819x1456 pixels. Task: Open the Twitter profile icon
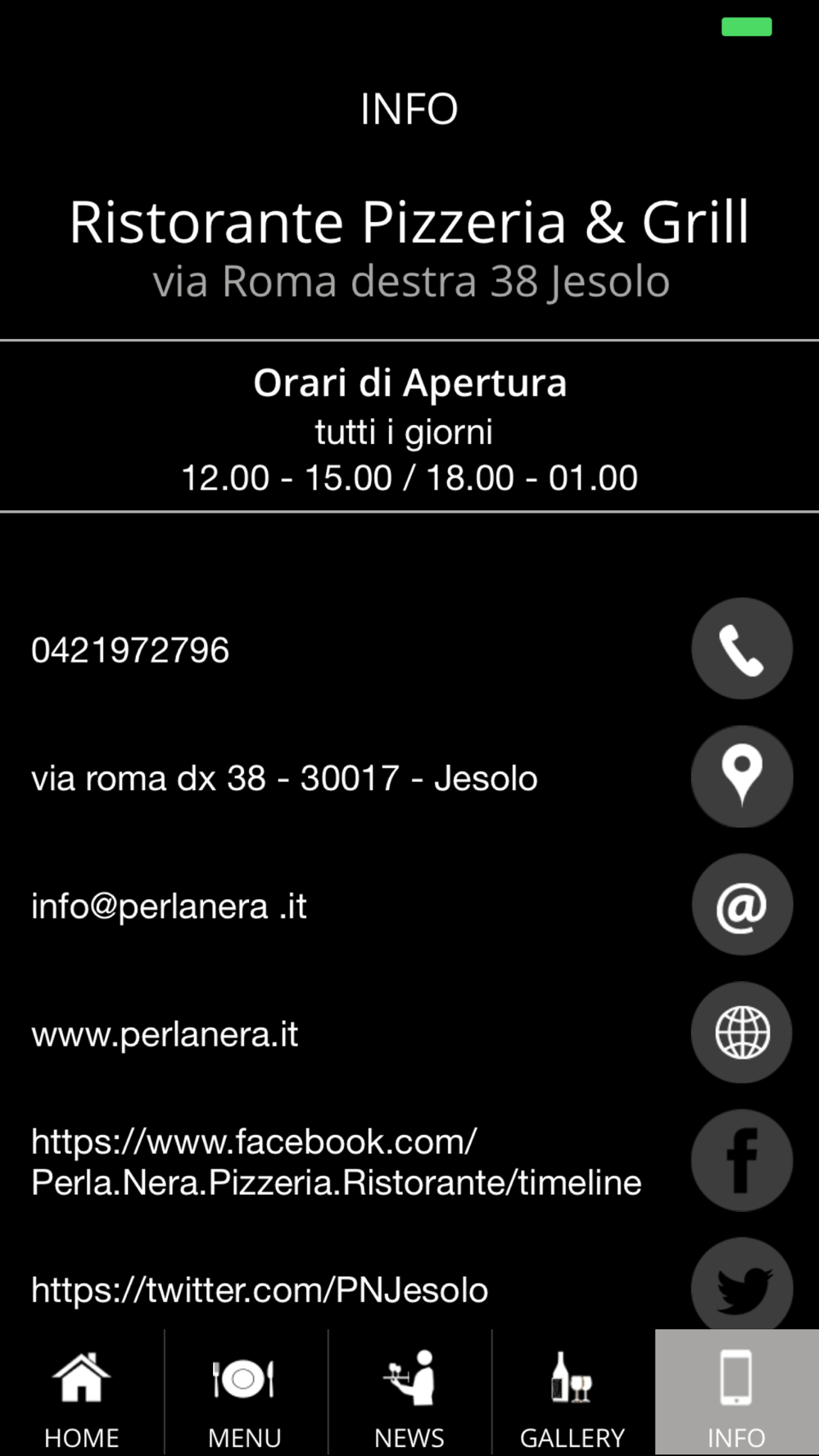tap(741, 1284)
